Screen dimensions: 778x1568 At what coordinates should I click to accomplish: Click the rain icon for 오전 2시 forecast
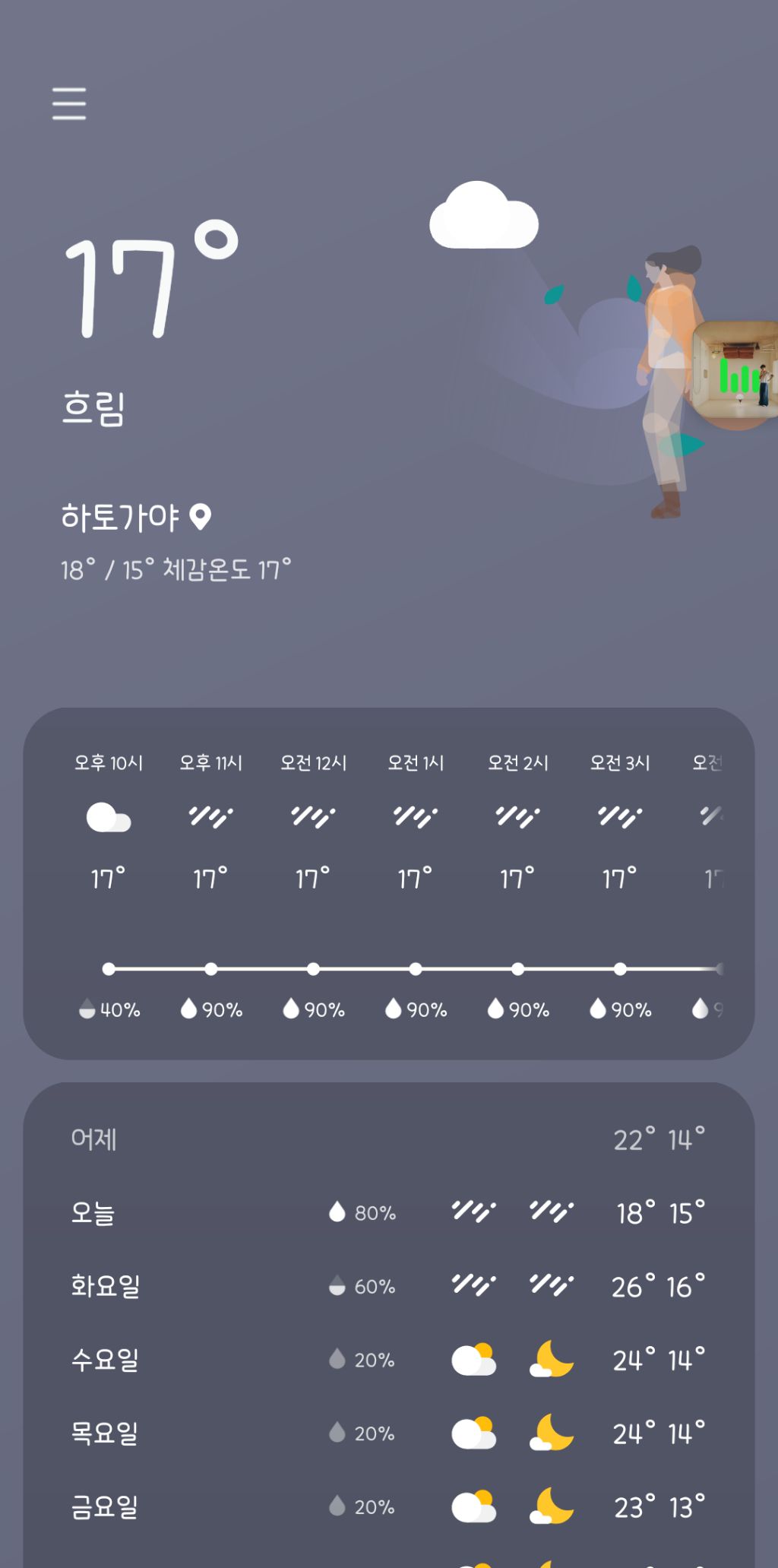(517, 815)
